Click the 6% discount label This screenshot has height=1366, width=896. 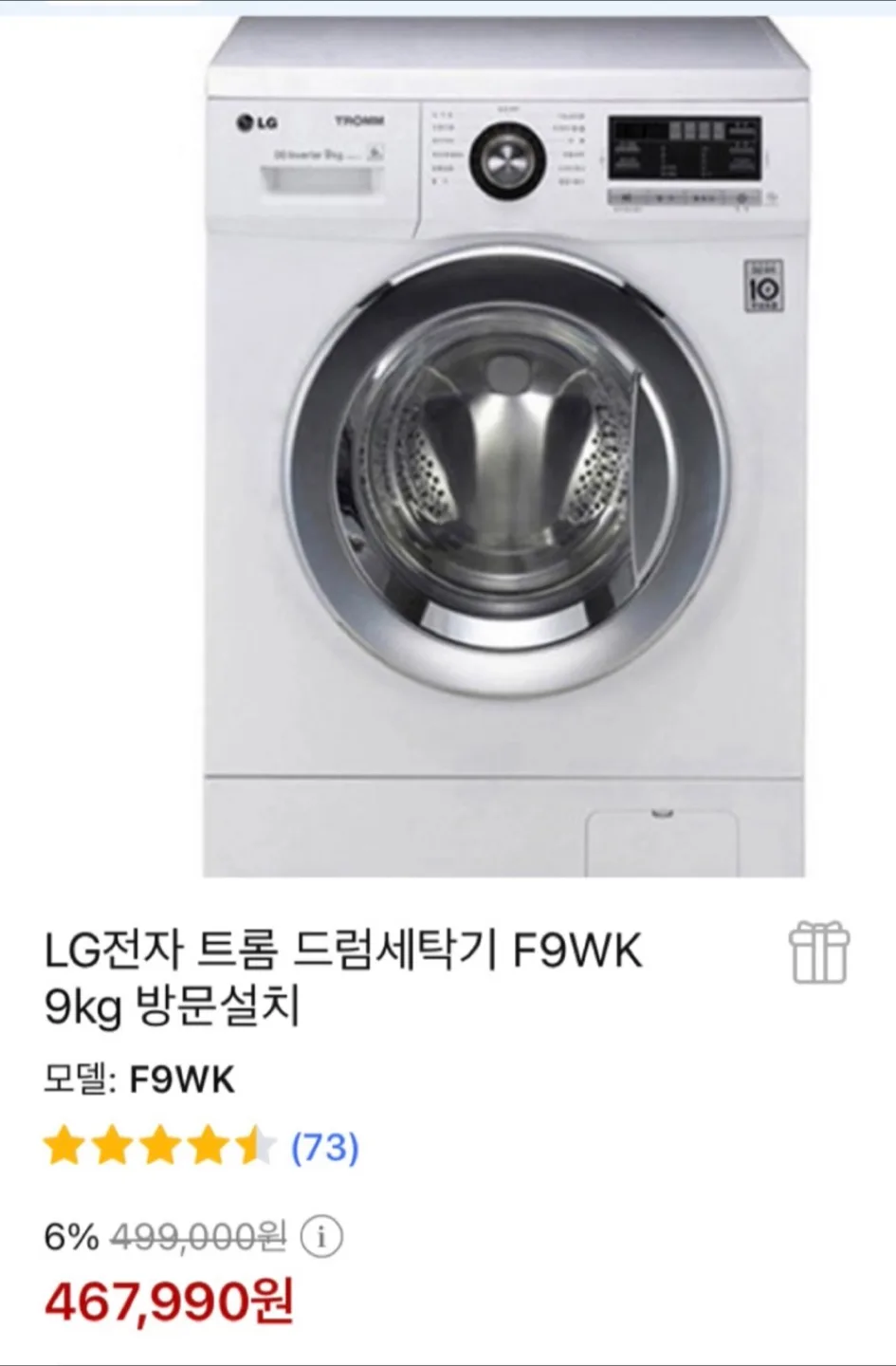click(x=70, y=1235)
